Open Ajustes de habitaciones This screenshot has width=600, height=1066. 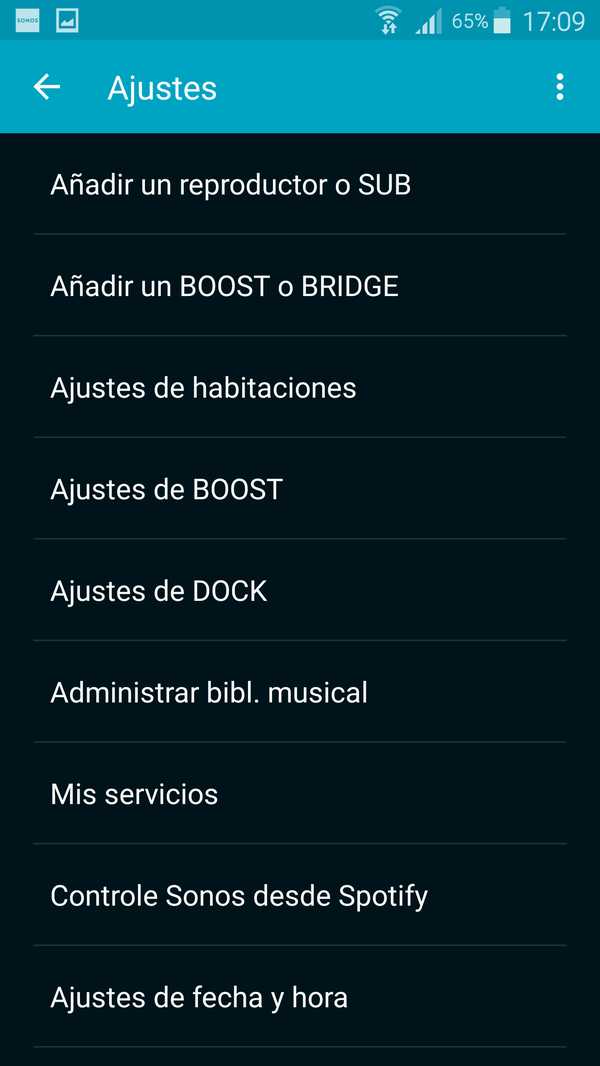click(204, 388)
